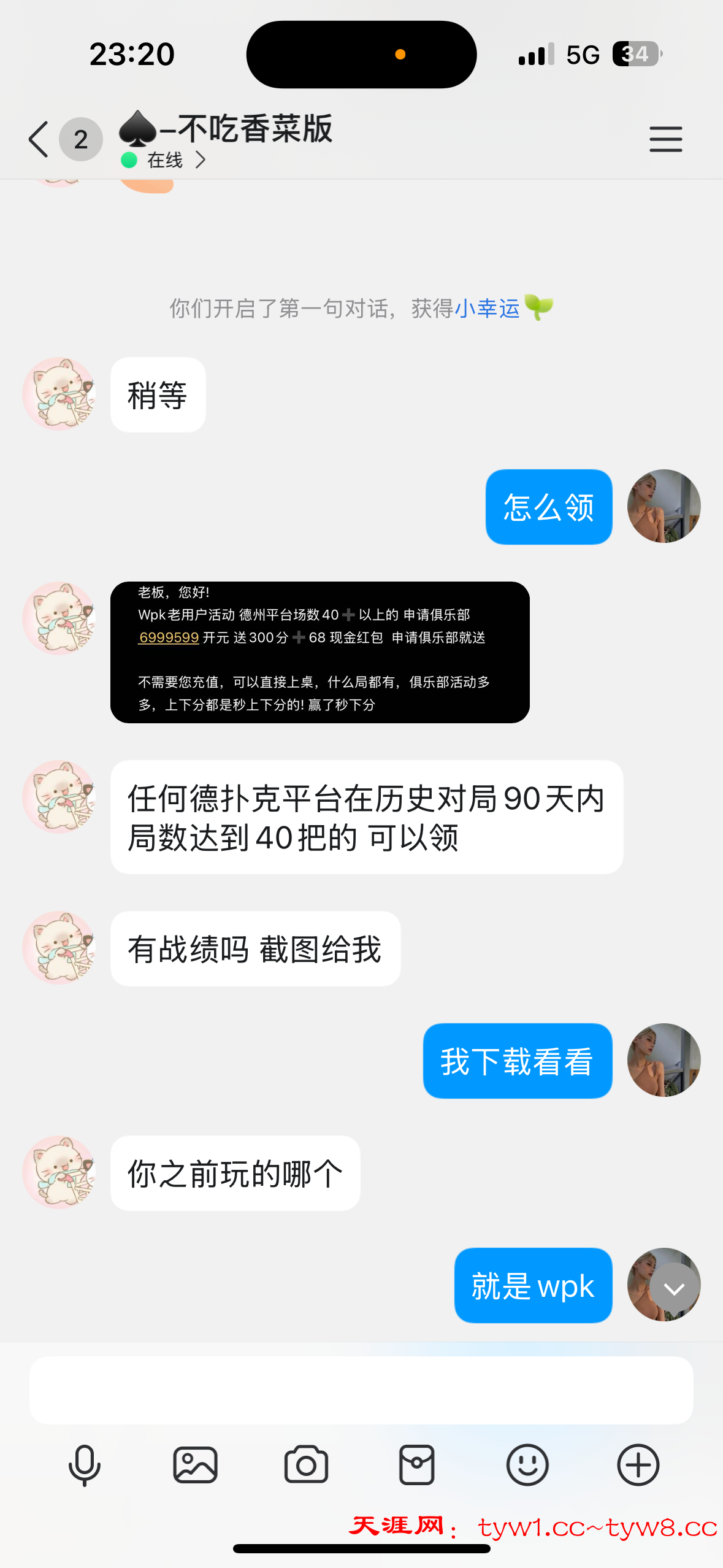Jump to latest message with down arrow

675,1289
